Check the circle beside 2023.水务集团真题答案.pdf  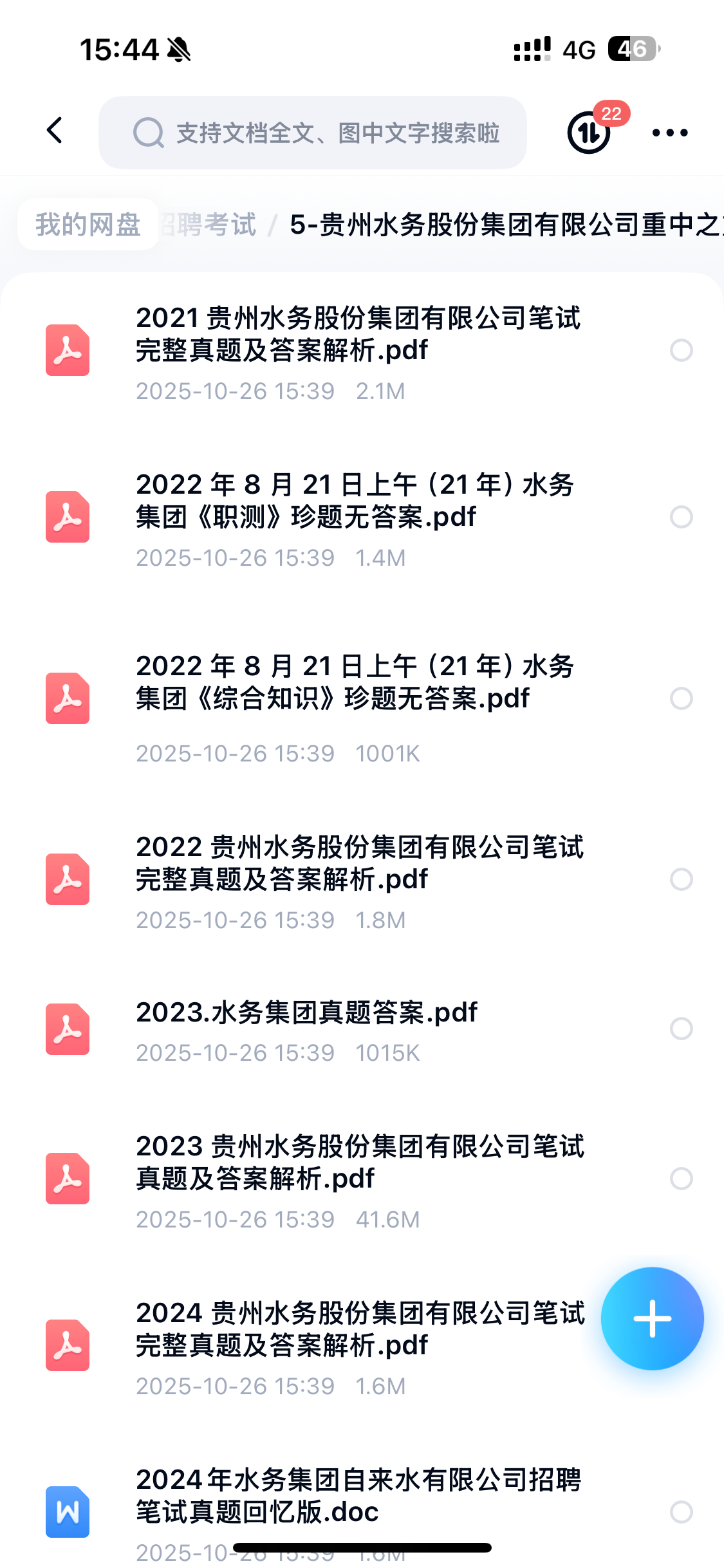[x=681, y=1029]
